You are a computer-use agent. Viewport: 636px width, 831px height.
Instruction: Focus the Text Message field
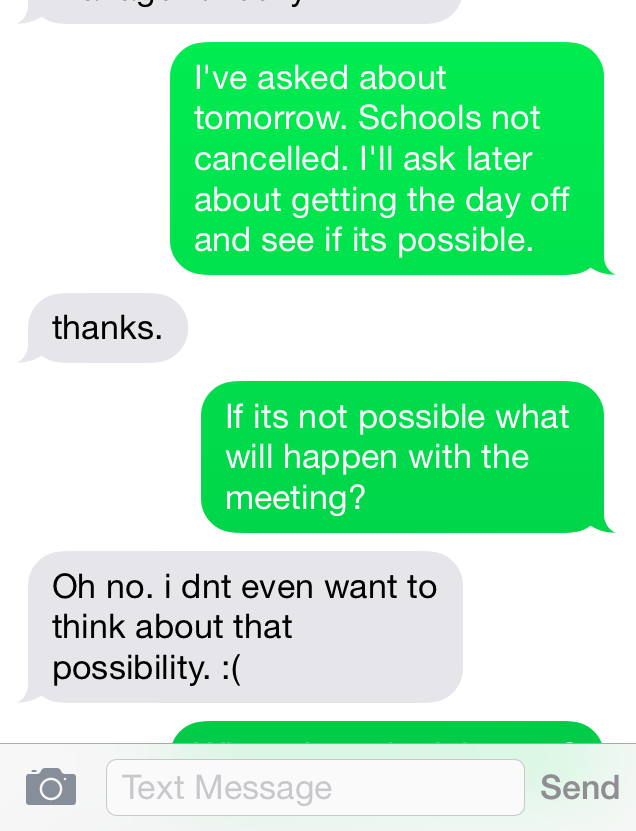(315, 787)
